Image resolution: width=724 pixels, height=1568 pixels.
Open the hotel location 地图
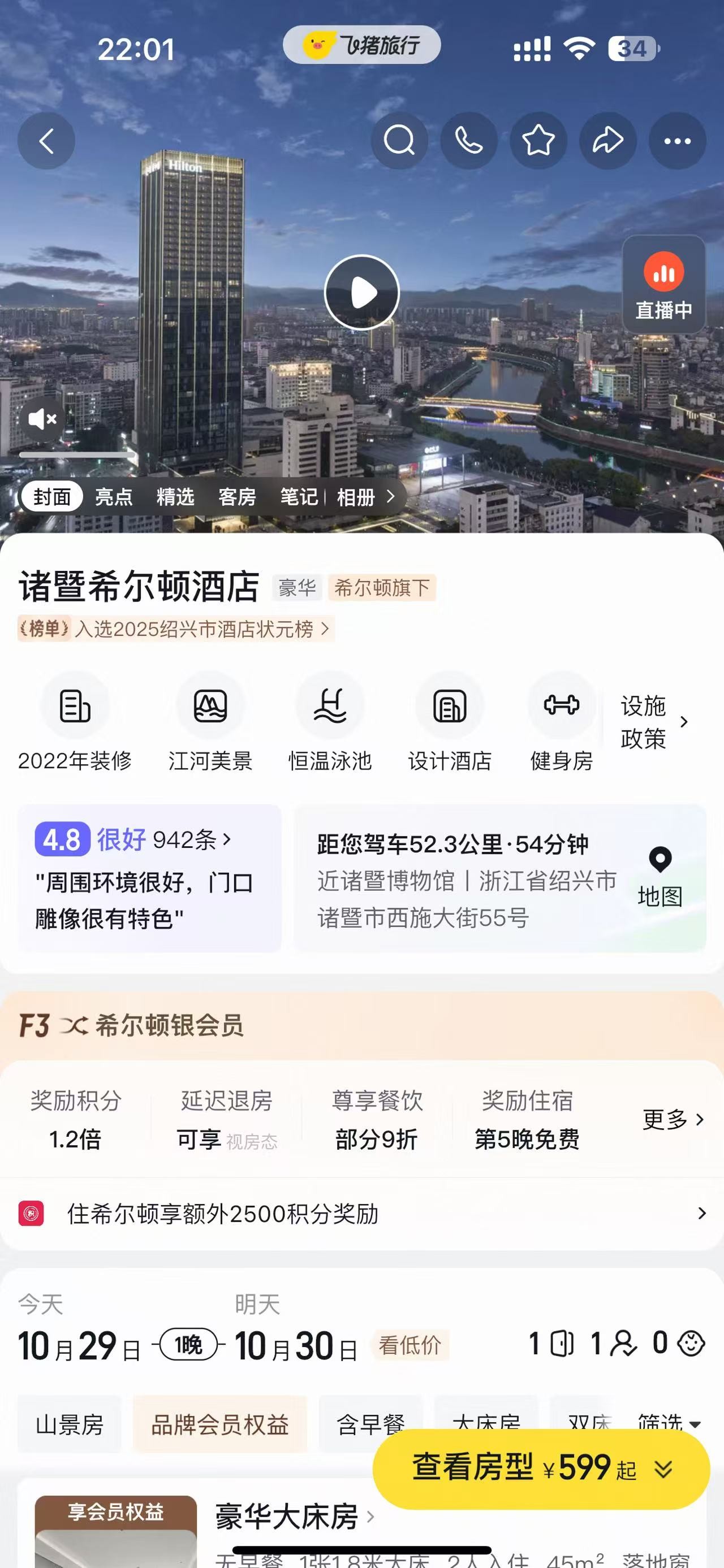click(660, 878)
